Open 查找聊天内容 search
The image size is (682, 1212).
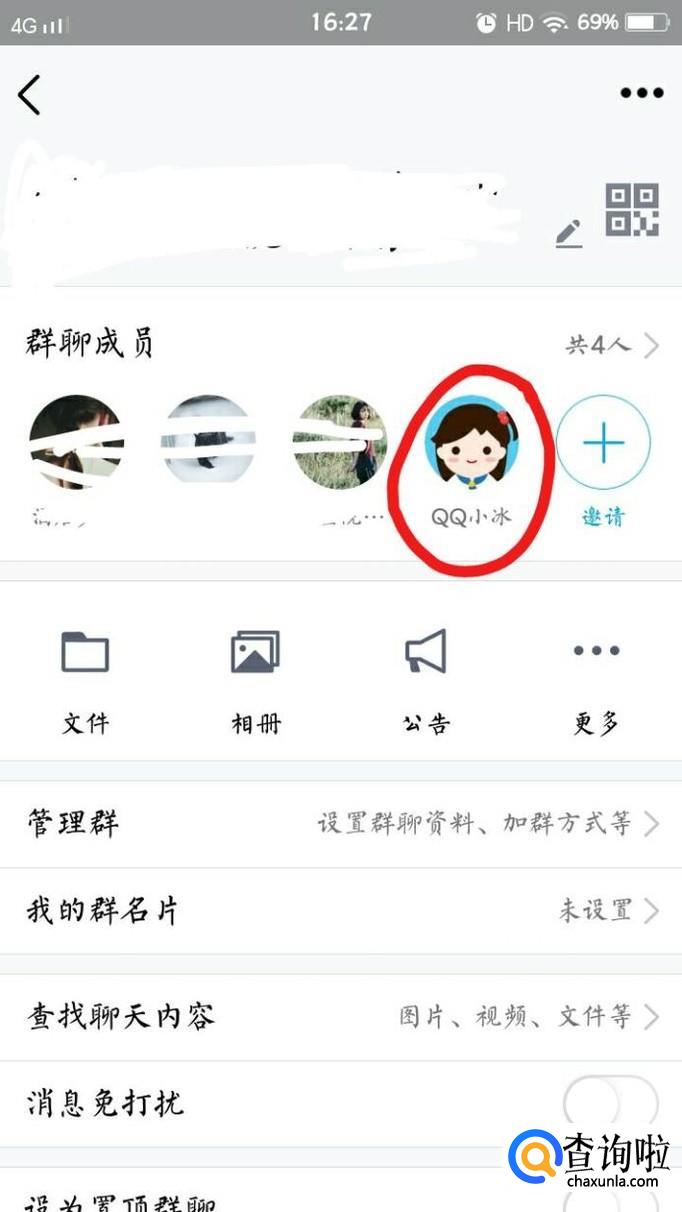(341, 1017)
